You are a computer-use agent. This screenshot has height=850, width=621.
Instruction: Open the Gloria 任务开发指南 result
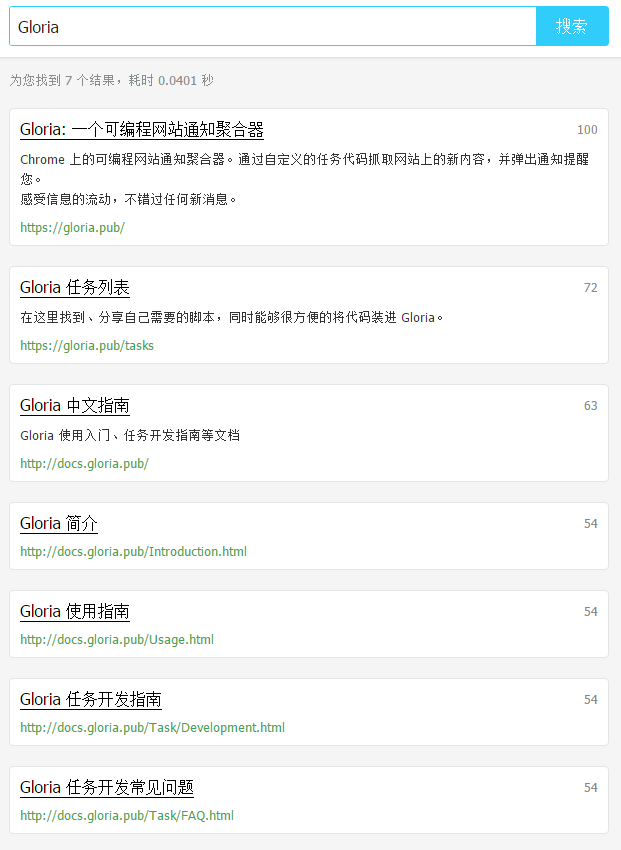(91, 700)
